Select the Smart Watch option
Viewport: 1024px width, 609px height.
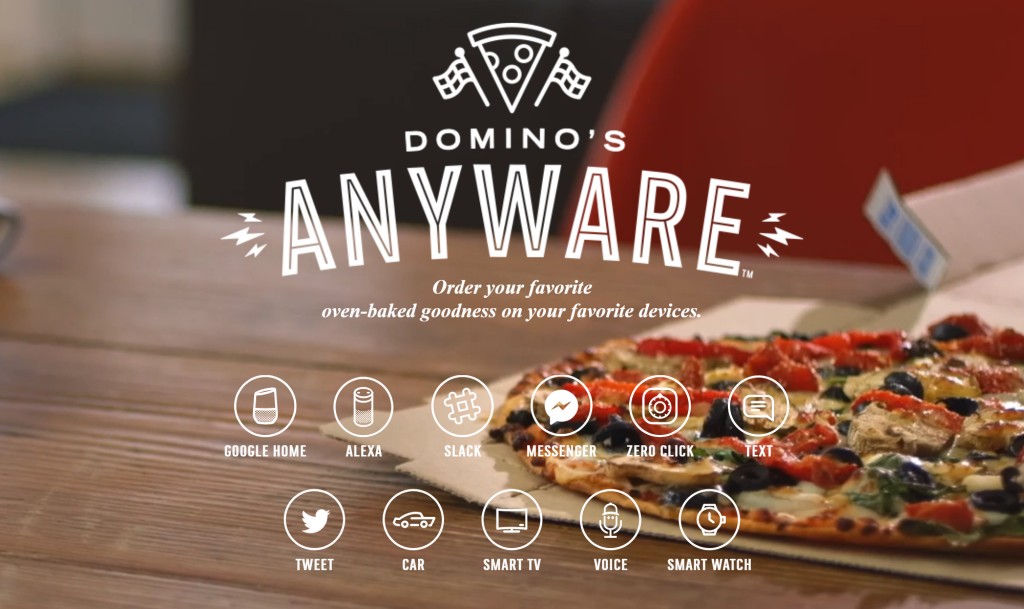pyautogui.click(x=709, y=520)
